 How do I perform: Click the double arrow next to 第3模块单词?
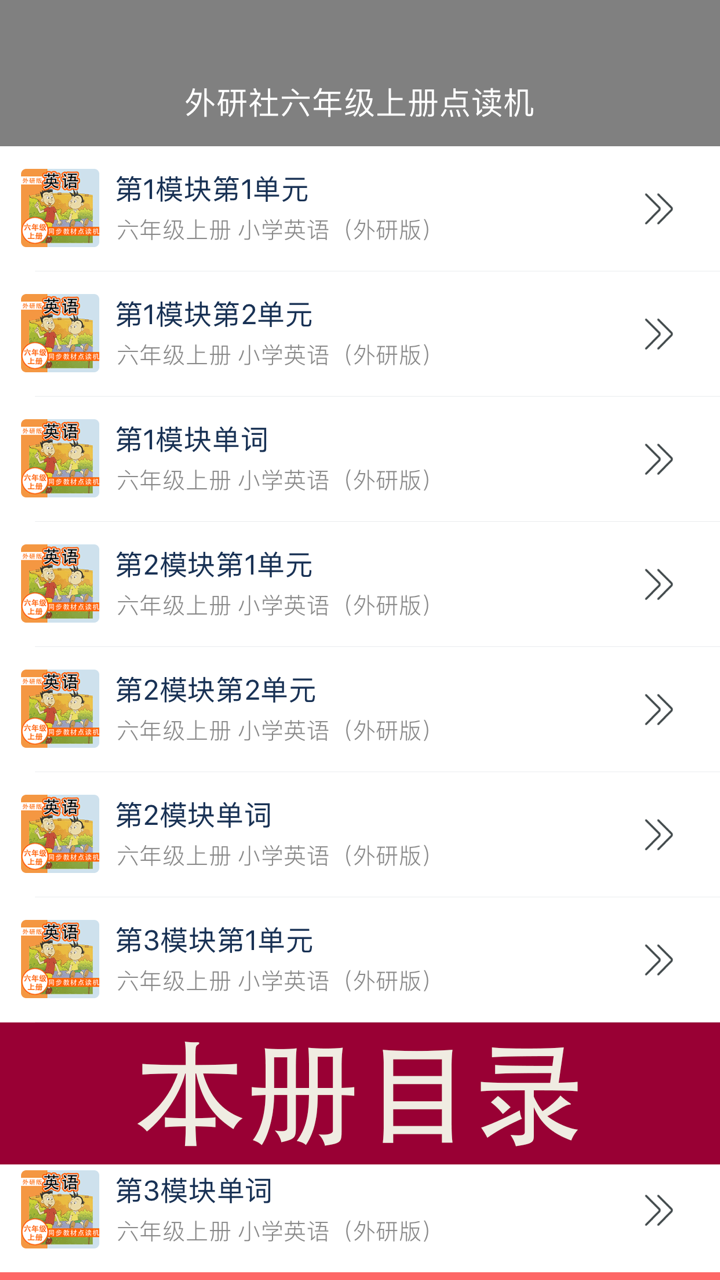pyautogui.click(x=658, y=1210)
